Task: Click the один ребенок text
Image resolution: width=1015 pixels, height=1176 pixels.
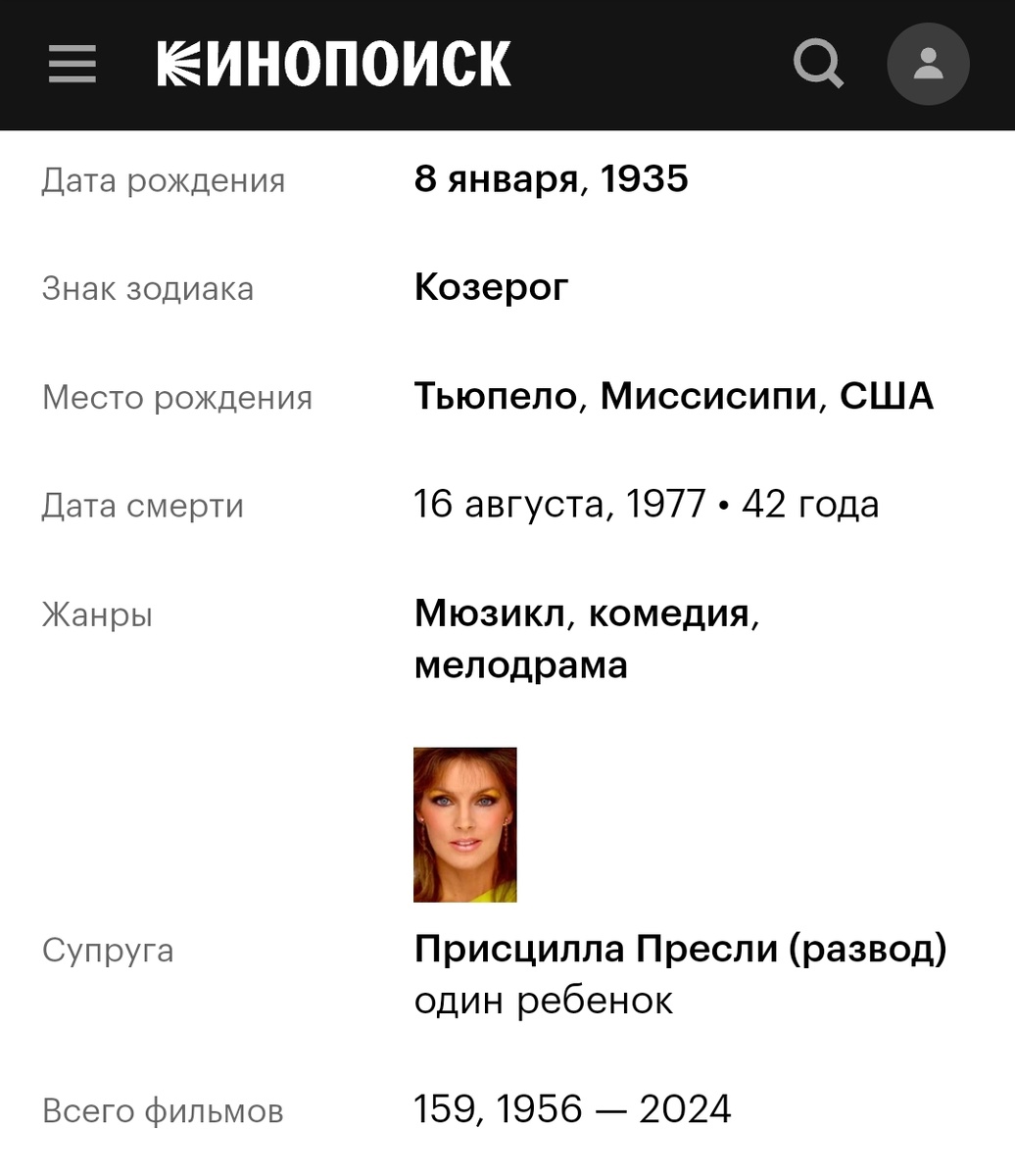Action: pyautogui.click(x=547, y=1001)
